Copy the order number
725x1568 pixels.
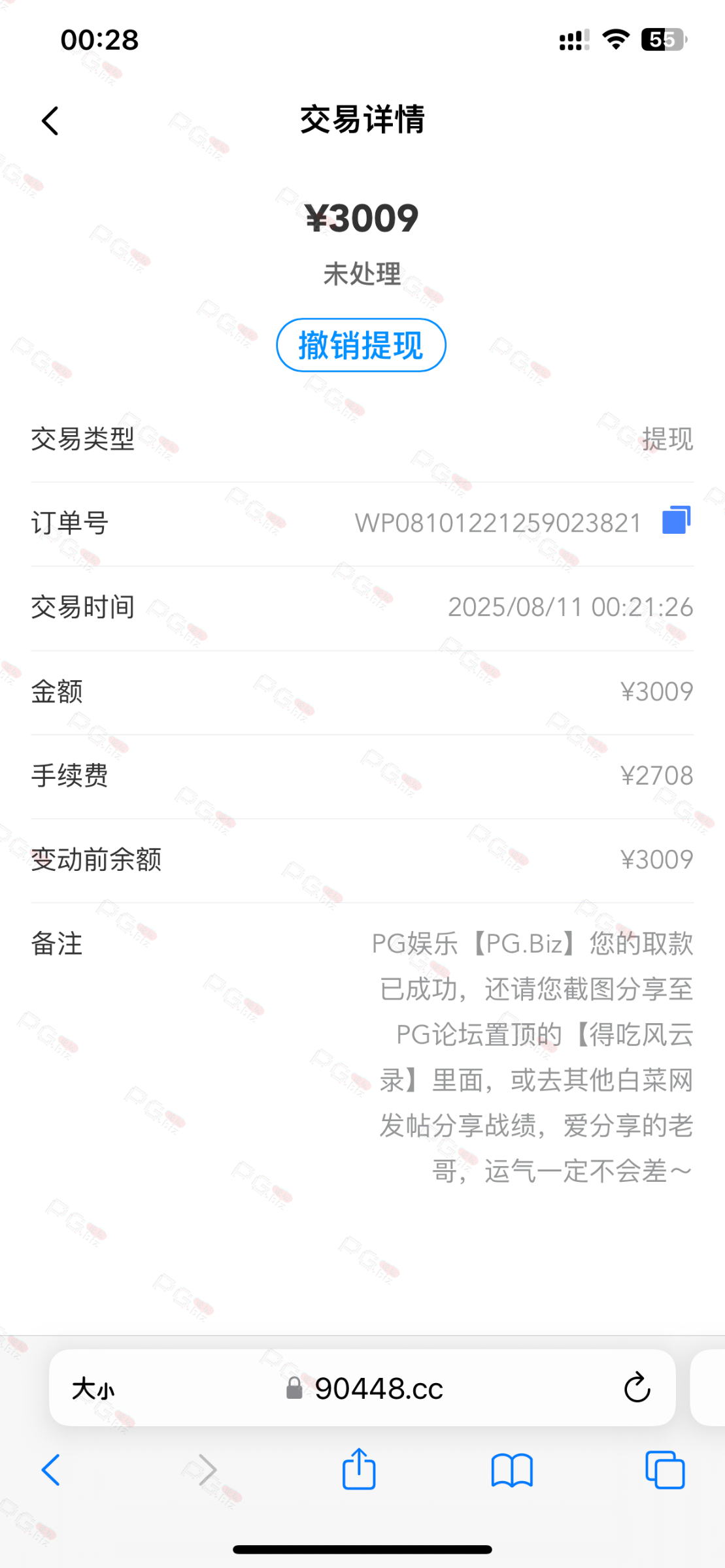coord(676,521)
